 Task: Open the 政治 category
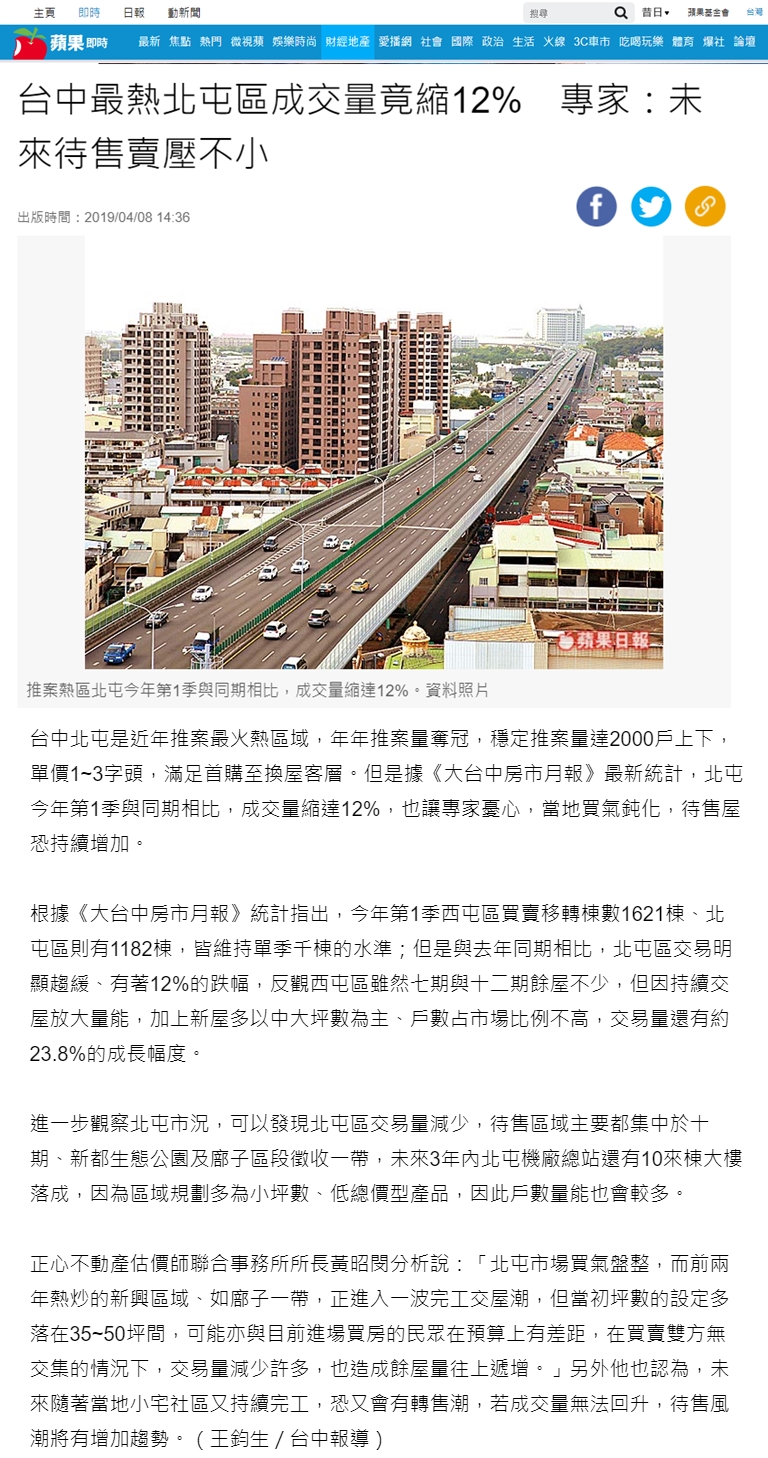coord(493,42)
